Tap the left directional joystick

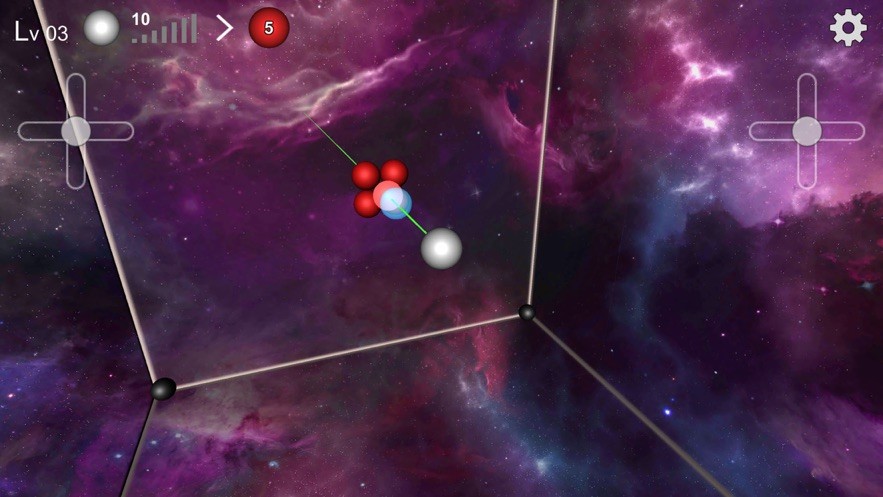[76, 131]
